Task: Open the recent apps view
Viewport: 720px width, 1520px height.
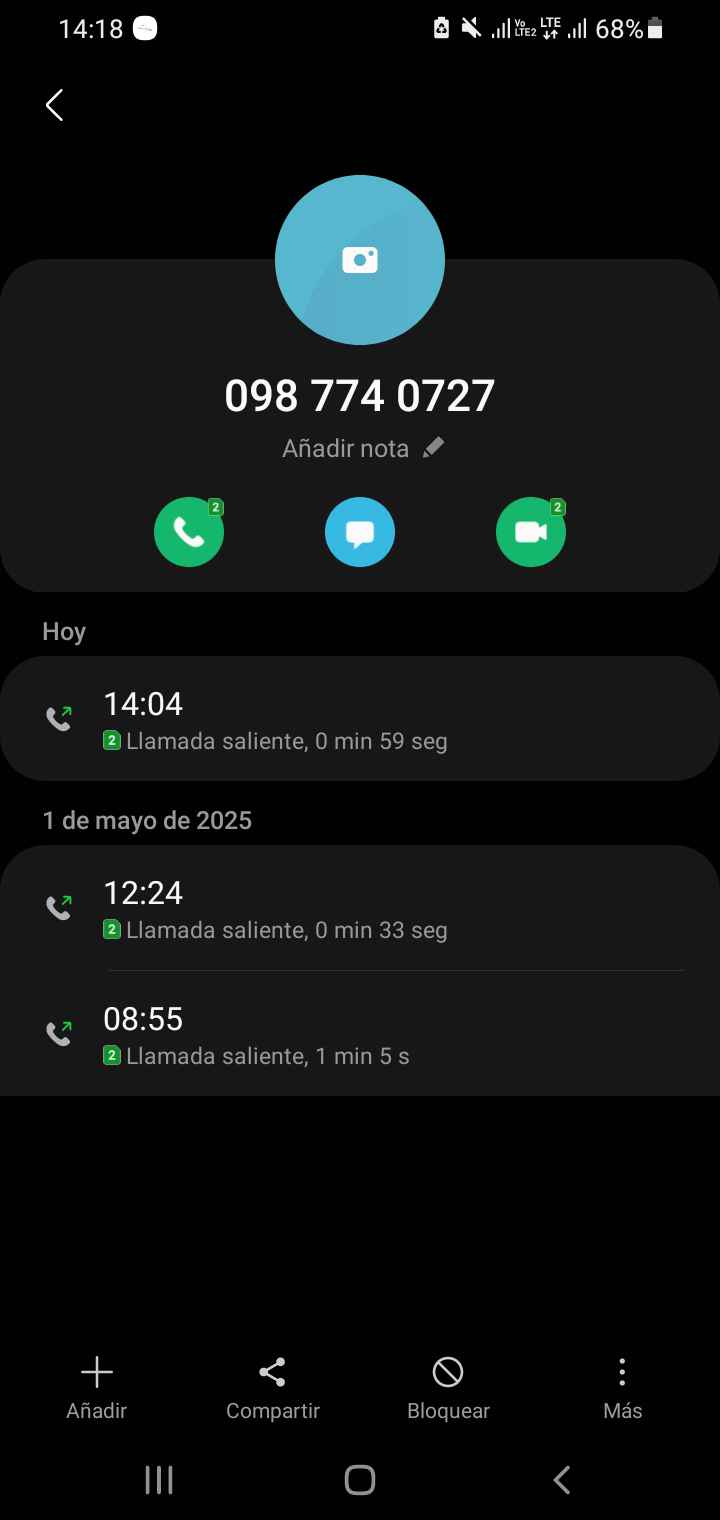Action: 159,1480
